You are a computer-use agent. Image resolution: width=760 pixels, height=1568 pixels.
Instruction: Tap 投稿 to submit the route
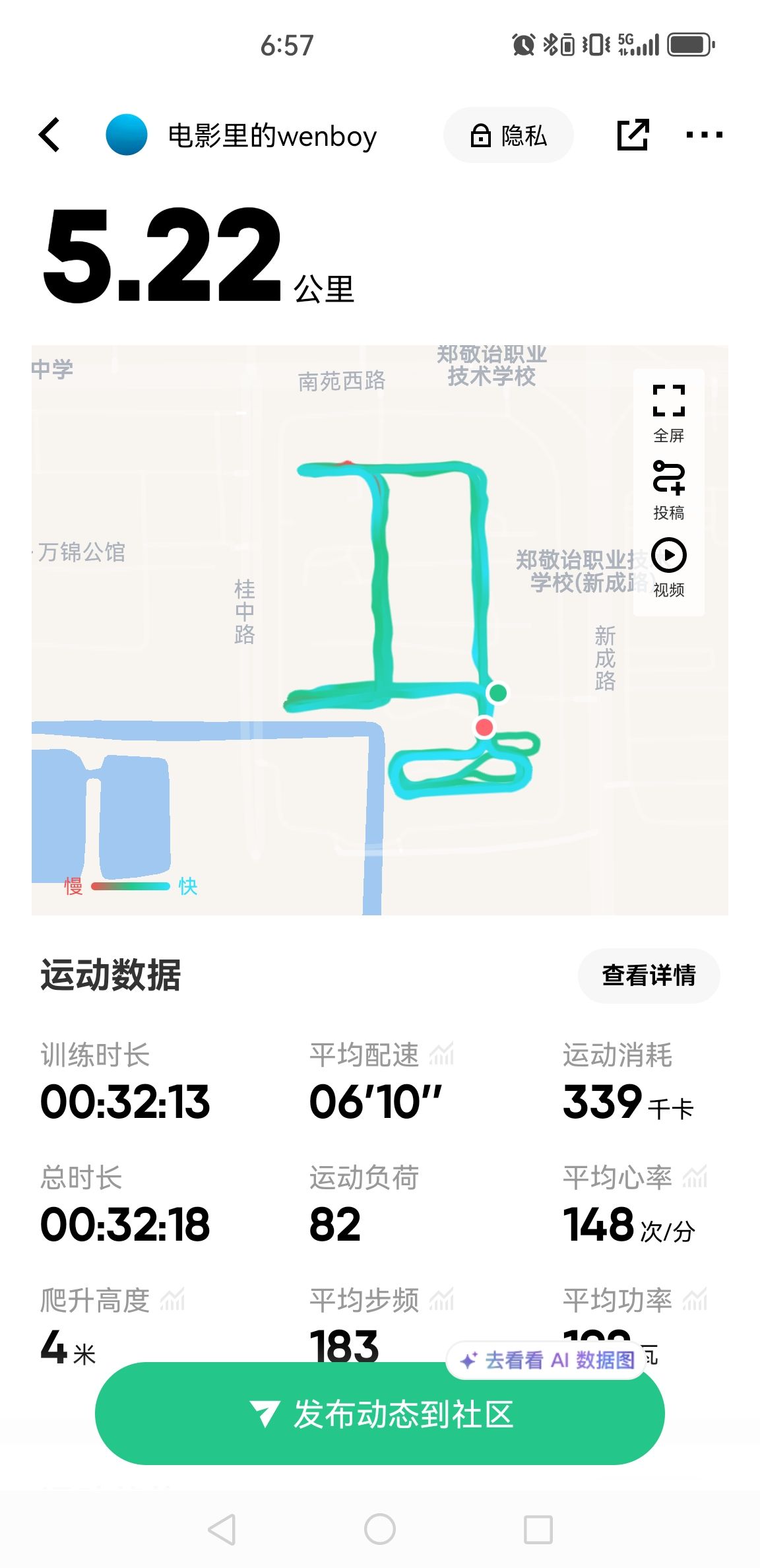[668, 490]
